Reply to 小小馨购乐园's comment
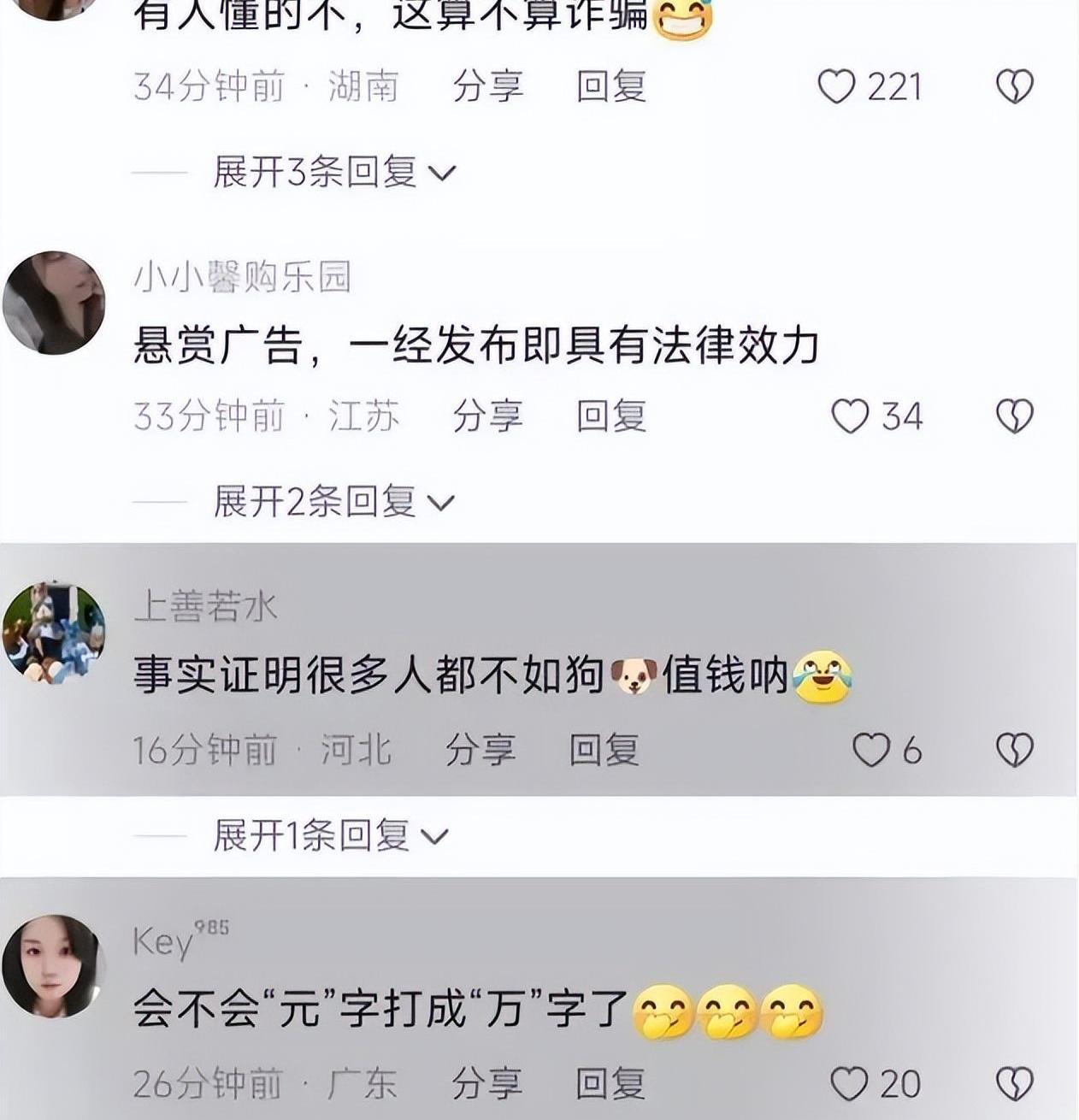Viewport: 1079px width, 1120px height. (x=610, y=416)
